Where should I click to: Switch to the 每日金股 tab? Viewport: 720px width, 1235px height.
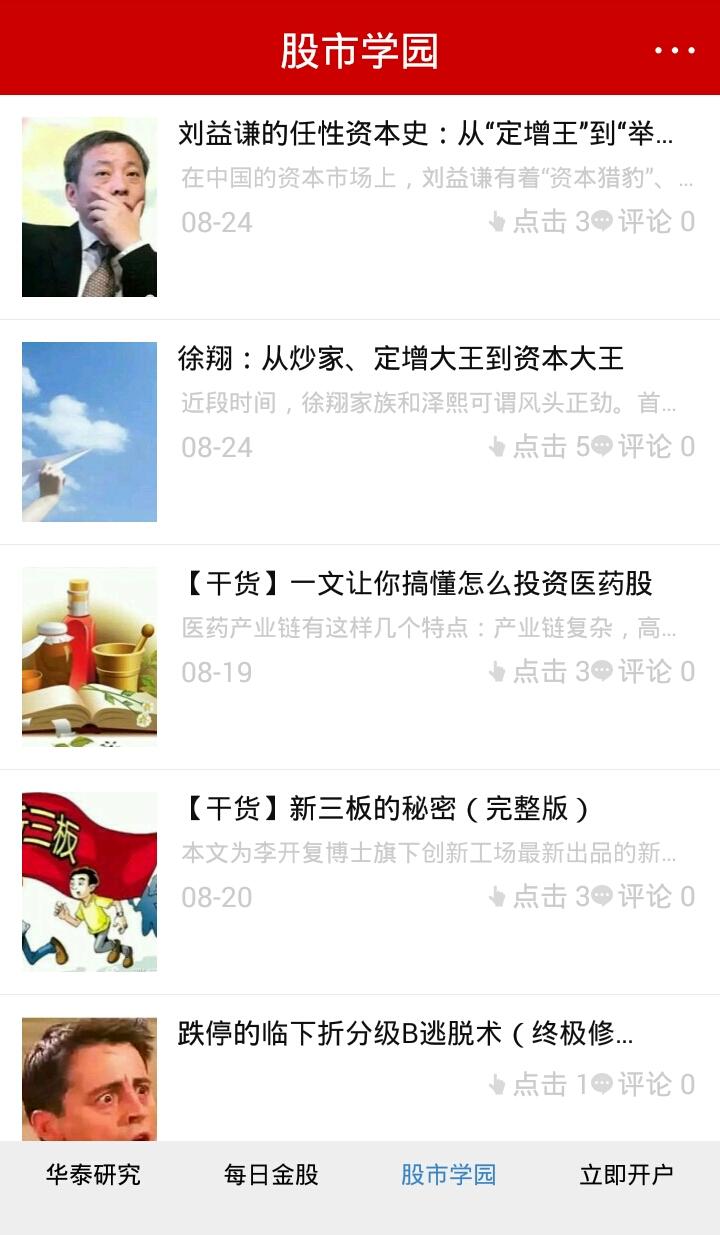pyautogui.click(x=271, y=1175)
